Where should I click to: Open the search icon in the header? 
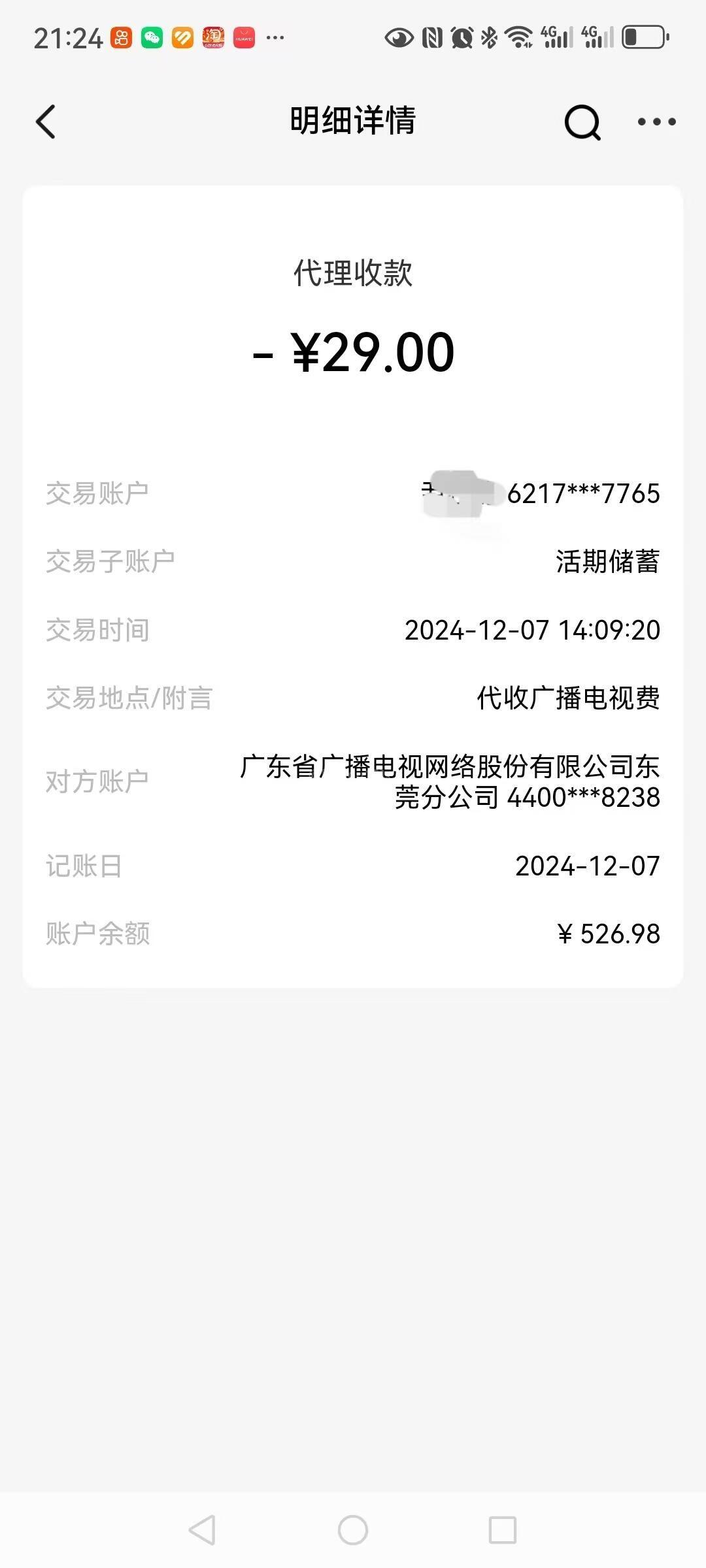tap(582, 122)
